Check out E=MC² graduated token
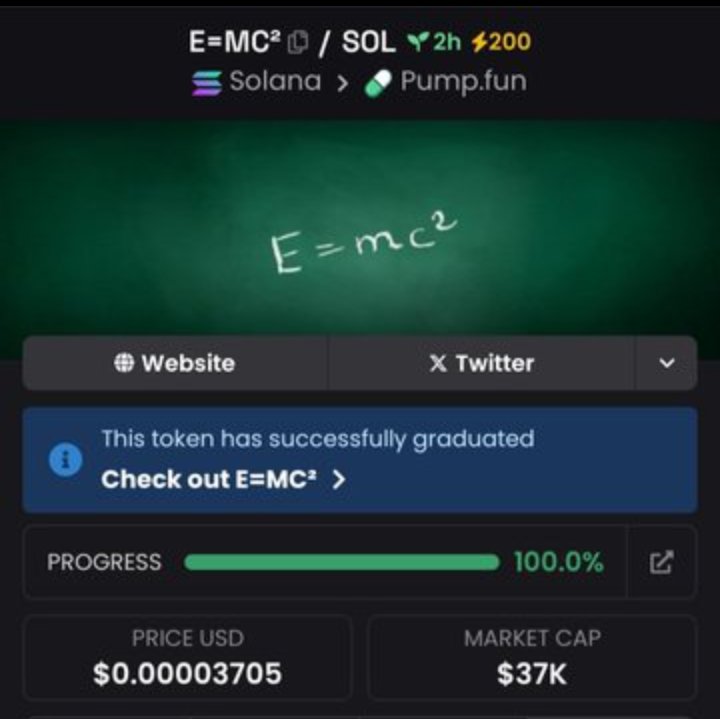The height and width of the screenshot is (719, 720). coord(223,479)
